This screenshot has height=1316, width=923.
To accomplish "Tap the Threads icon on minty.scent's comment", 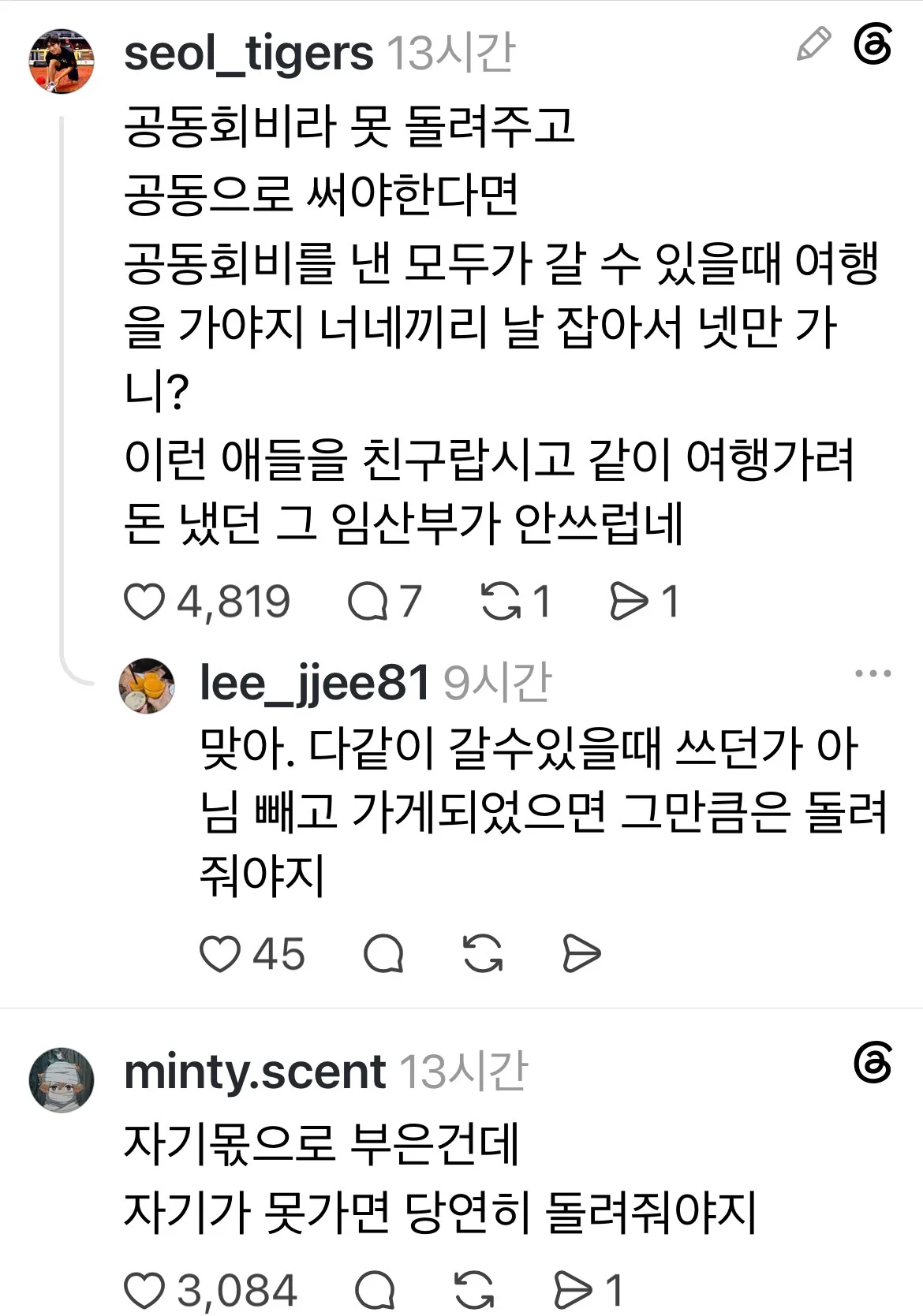I will (873, 1063).
